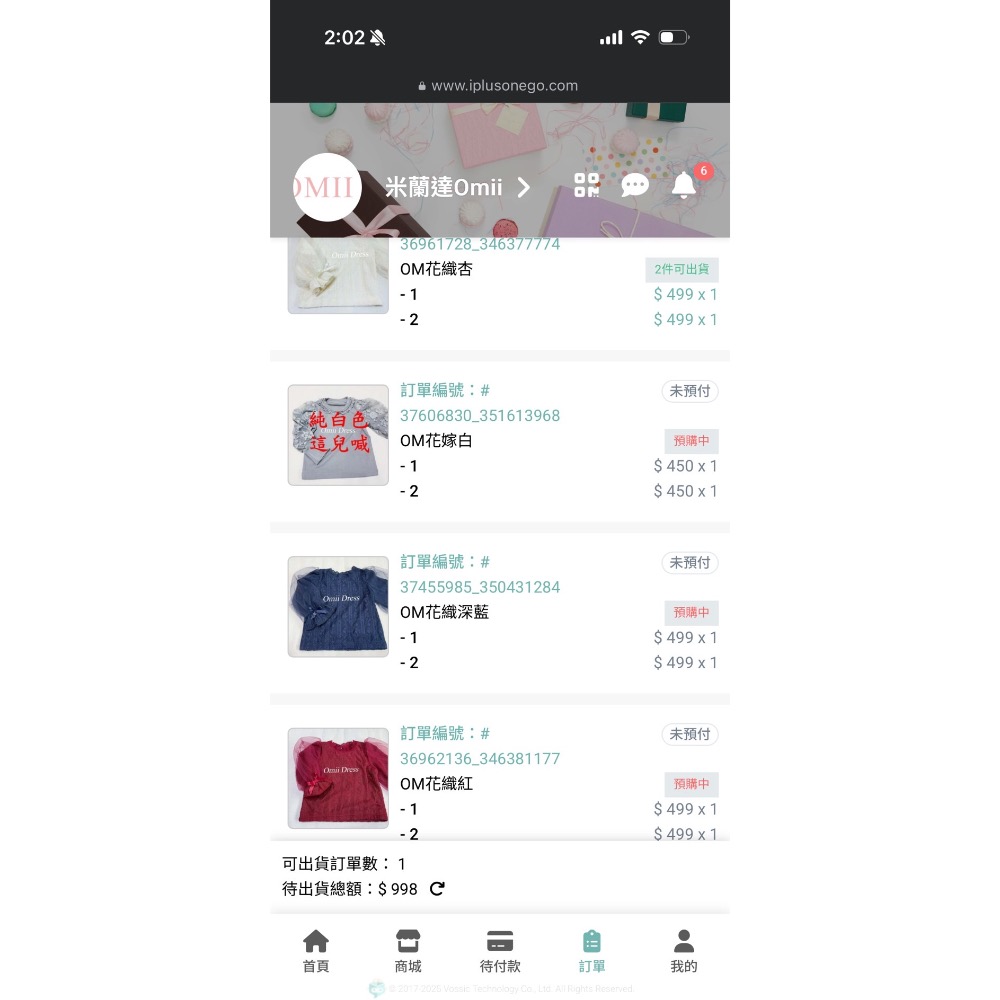Viewport: 1000px width, 1000px height.
Task: Switch to the 商城 tab
Action: coord(408,952)
